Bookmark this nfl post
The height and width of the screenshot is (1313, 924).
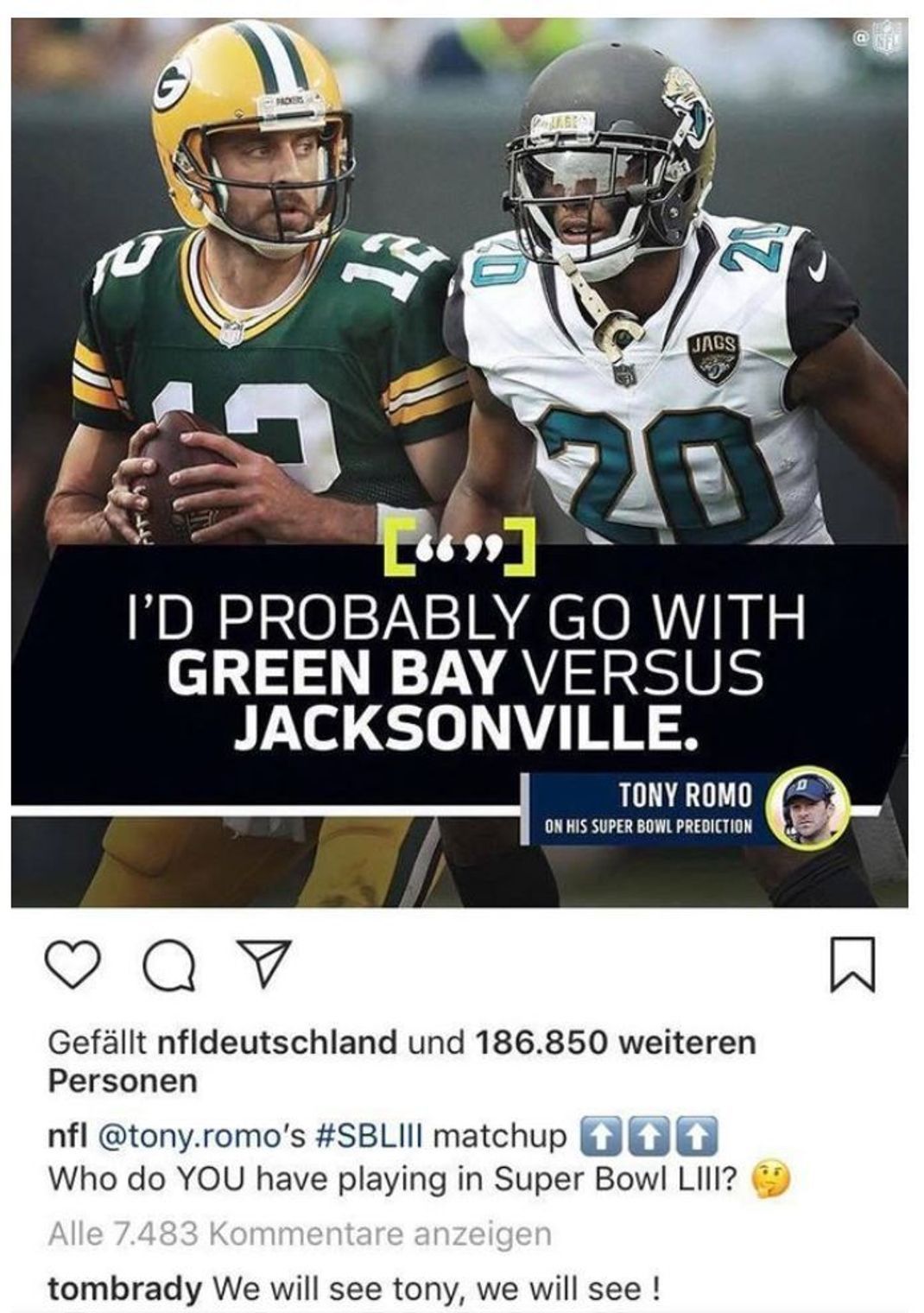tap(852, 965)
